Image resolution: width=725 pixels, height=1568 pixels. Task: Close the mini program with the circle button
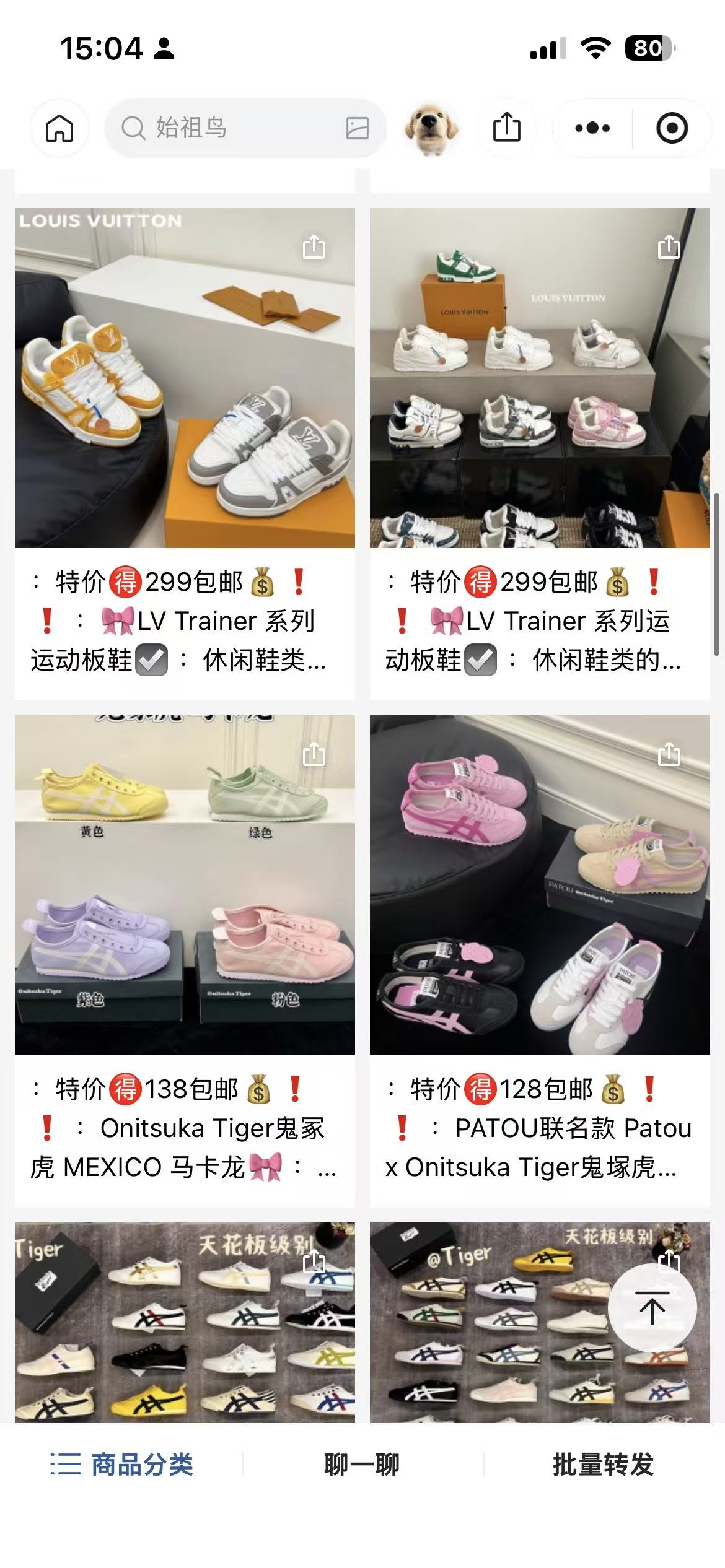point(672,128)
